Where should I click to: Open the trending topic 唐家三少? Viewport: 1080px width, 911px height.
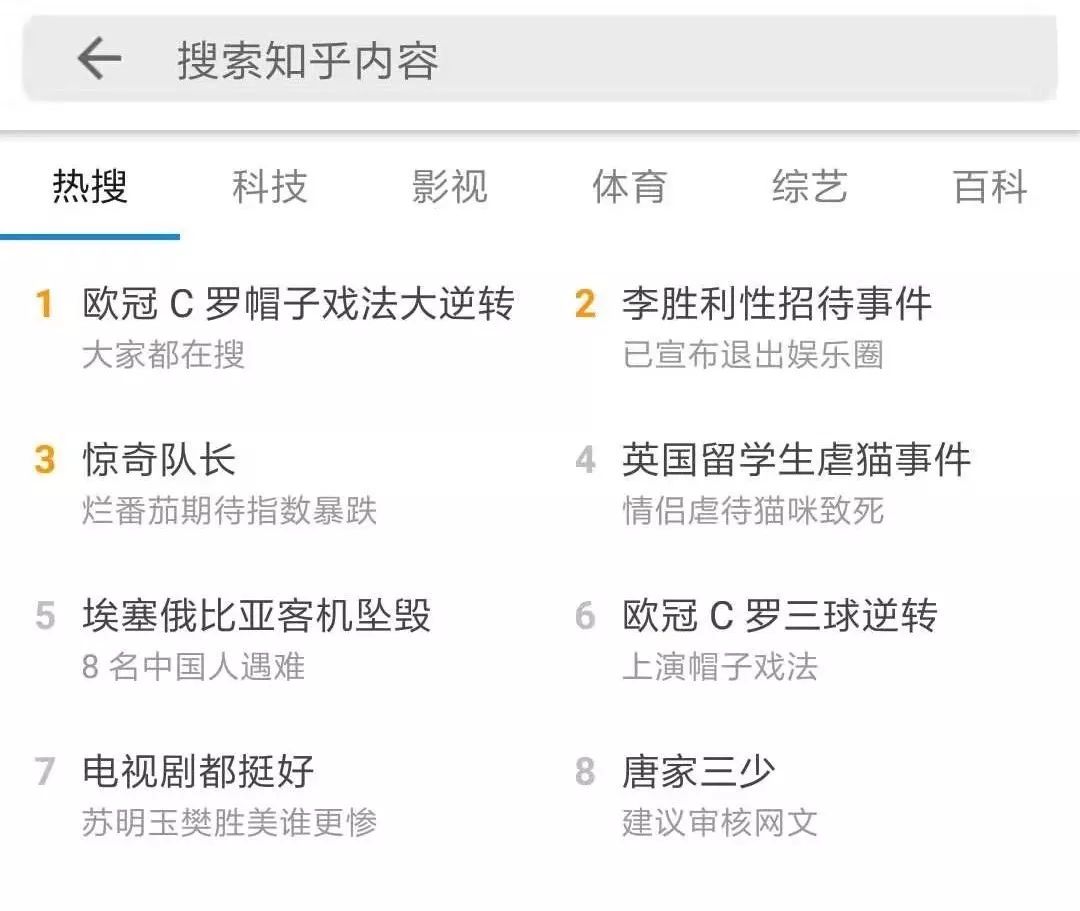click(698, 772)
